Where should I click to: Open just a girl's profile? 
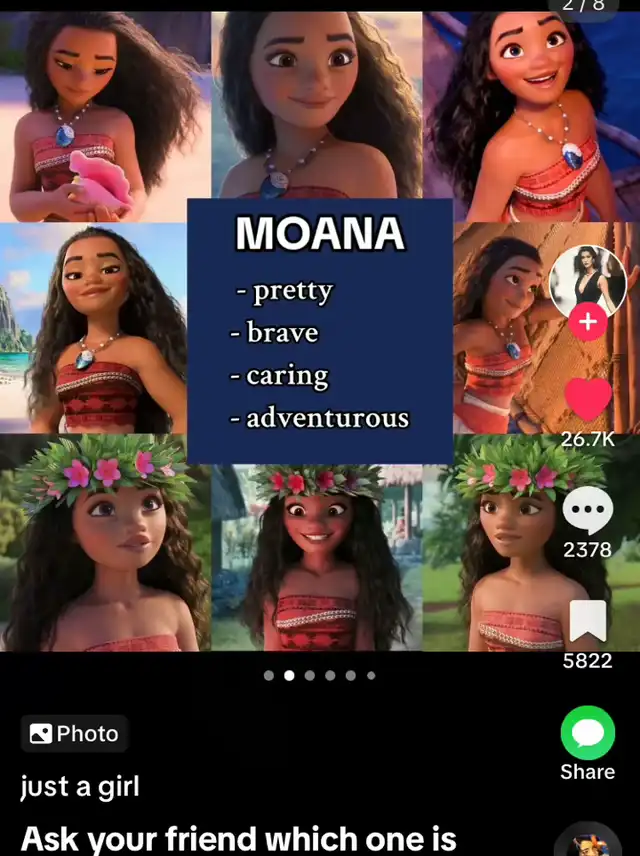(80, 787)
